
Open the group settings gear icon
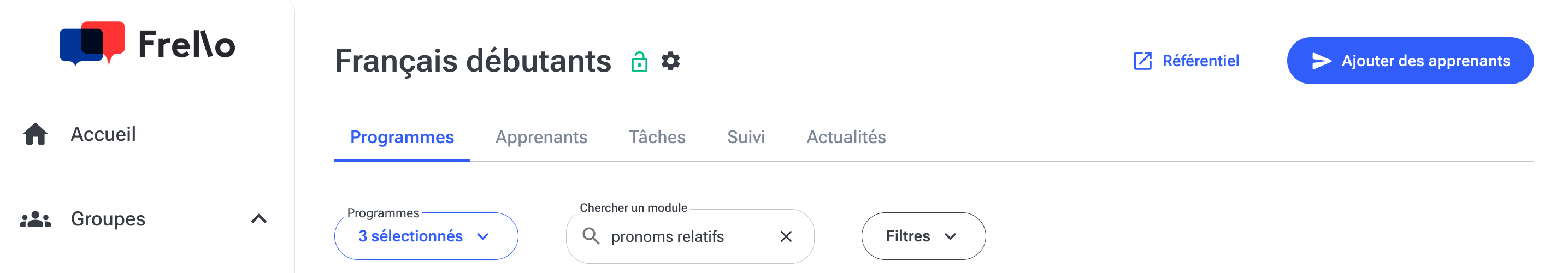[x=670, y=61]
